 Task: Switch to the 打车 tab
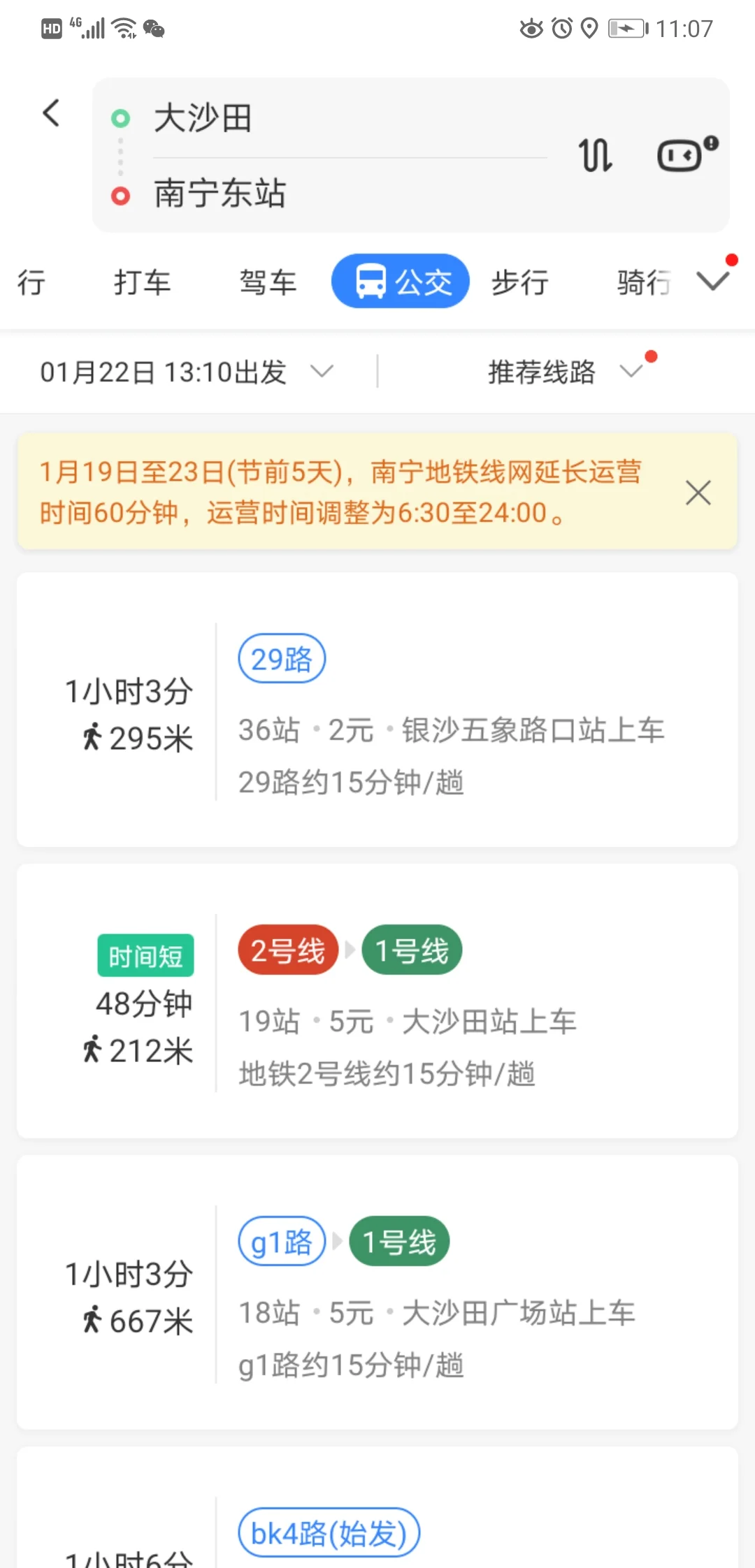[142, 282]
